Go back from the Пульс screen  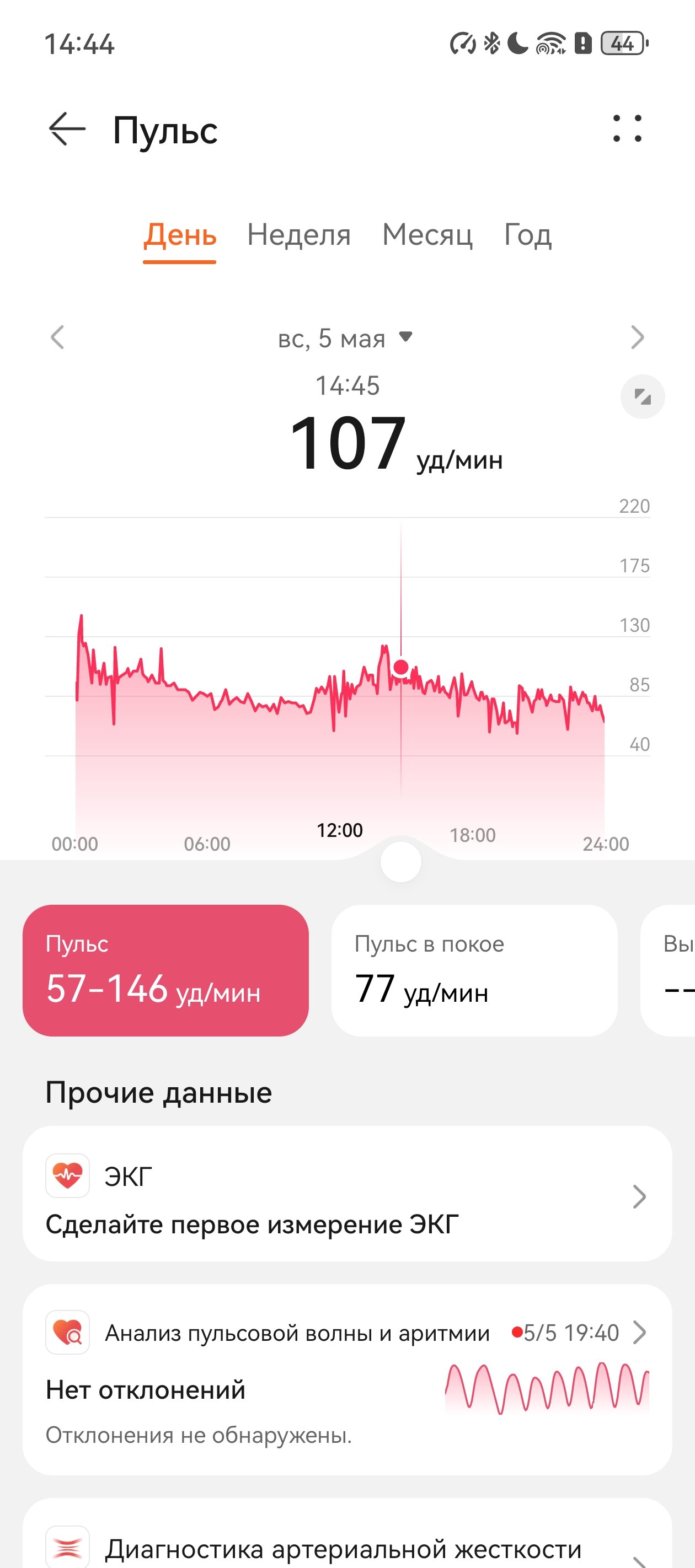tap(67, 129)
